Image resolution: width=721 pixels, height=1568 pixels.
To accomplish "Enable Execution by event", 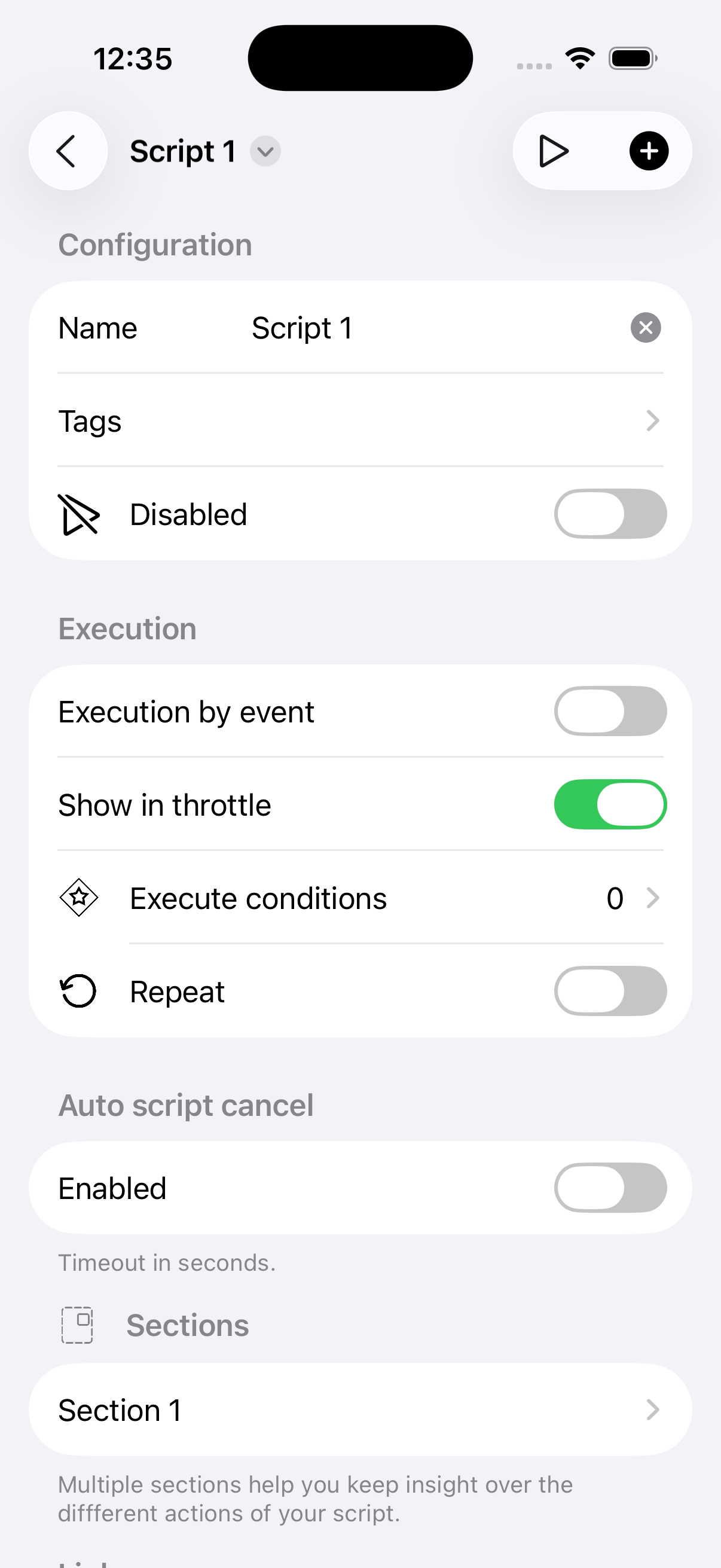I will pos(610,712).
